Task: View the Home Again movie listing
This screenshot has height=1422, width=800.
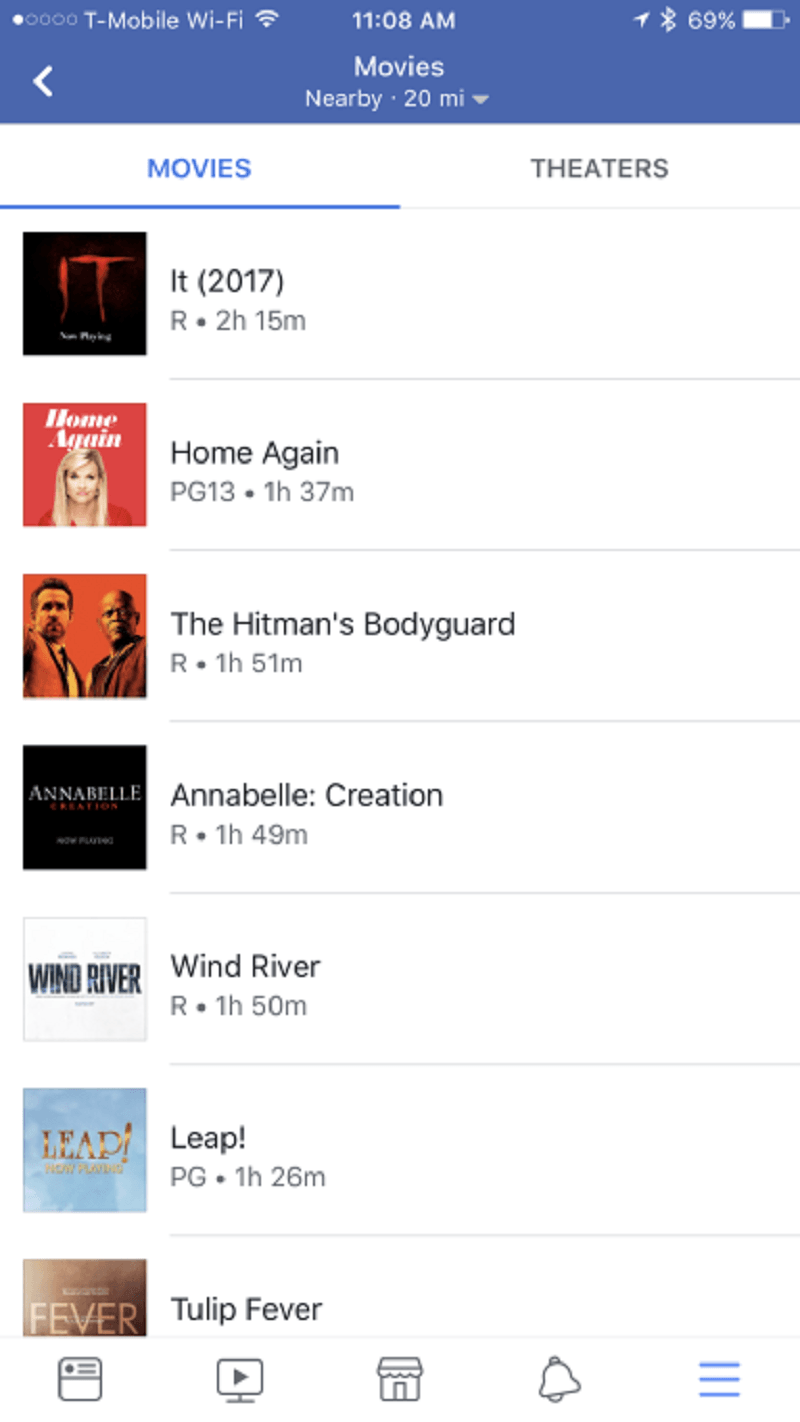Action: (x=400, y=466)
